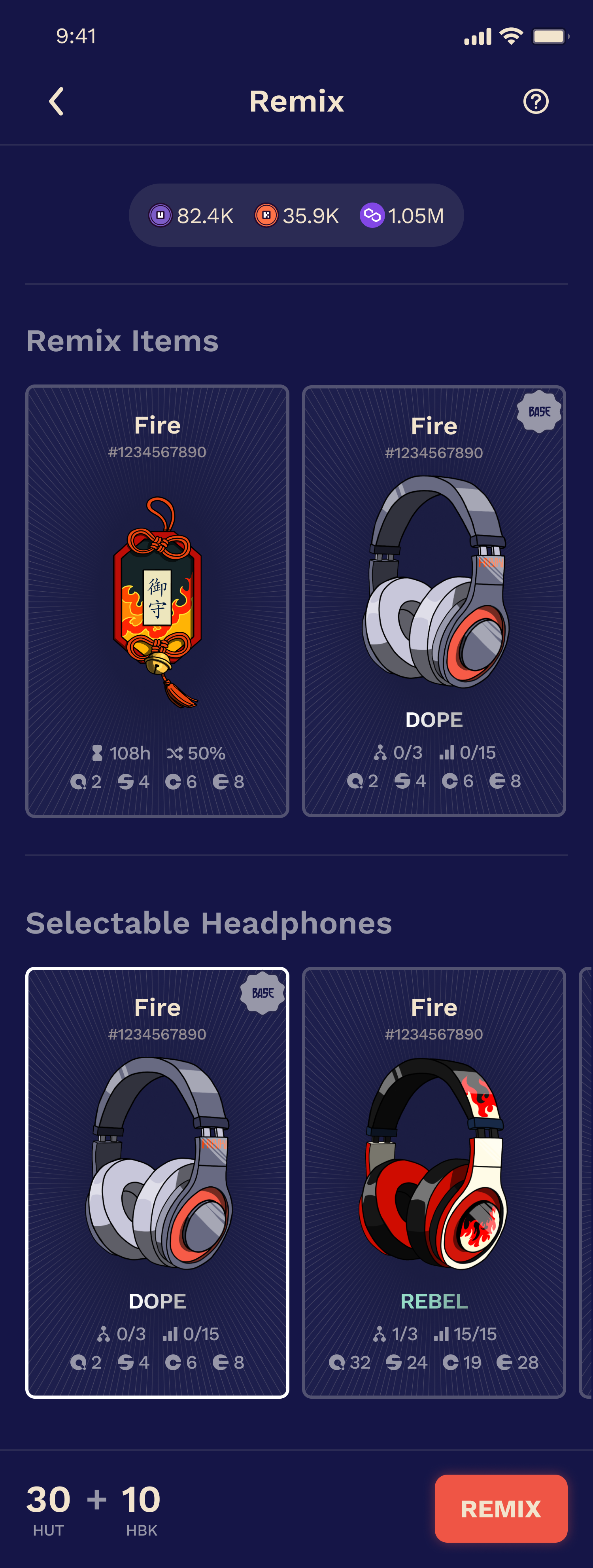Select the DOPE headphones under Selectable Headphones
593x1568 pixels.
(157, 1182)
